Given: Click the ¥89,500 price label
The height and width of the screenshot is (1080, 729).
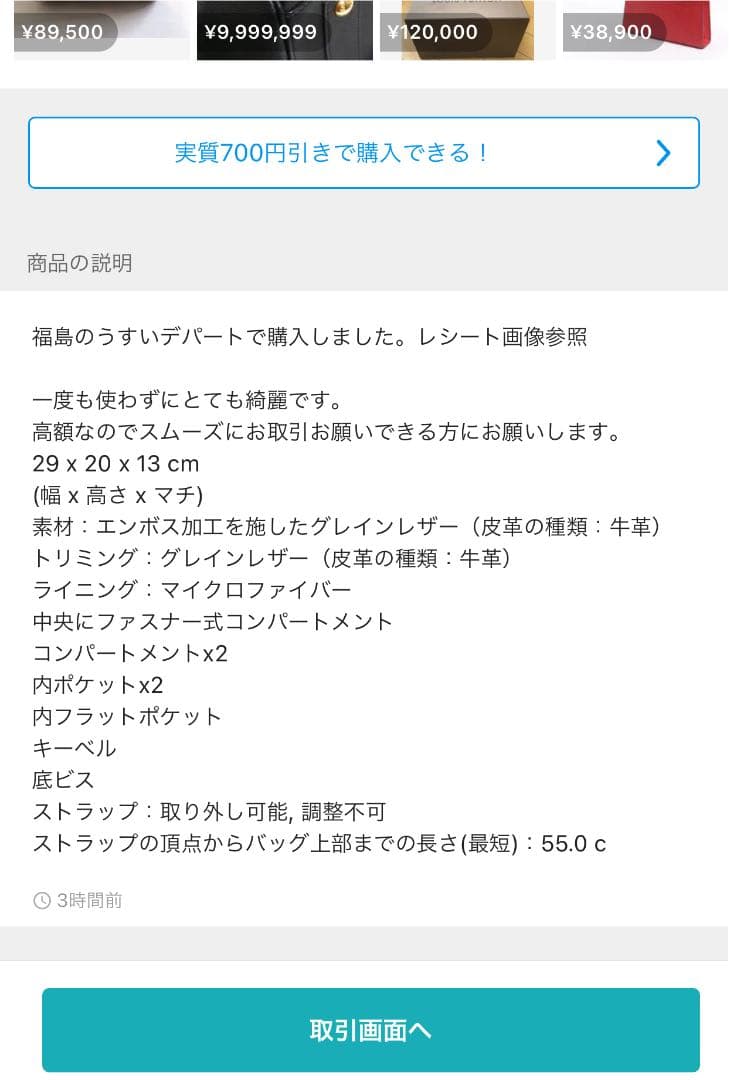Looking at the screenshot, I should click(62, 32).
